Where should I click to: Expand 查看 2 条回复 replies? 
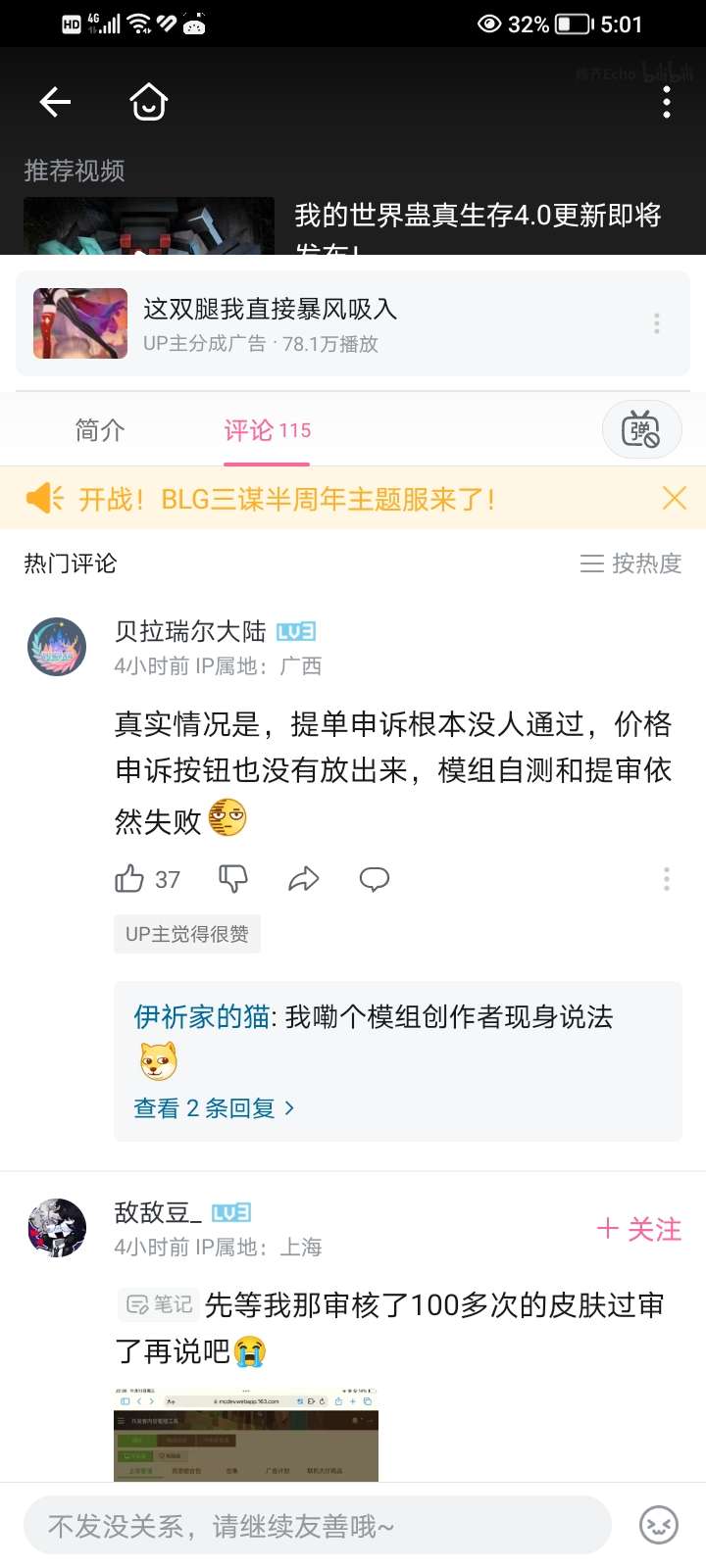(x=214, y=1108)
